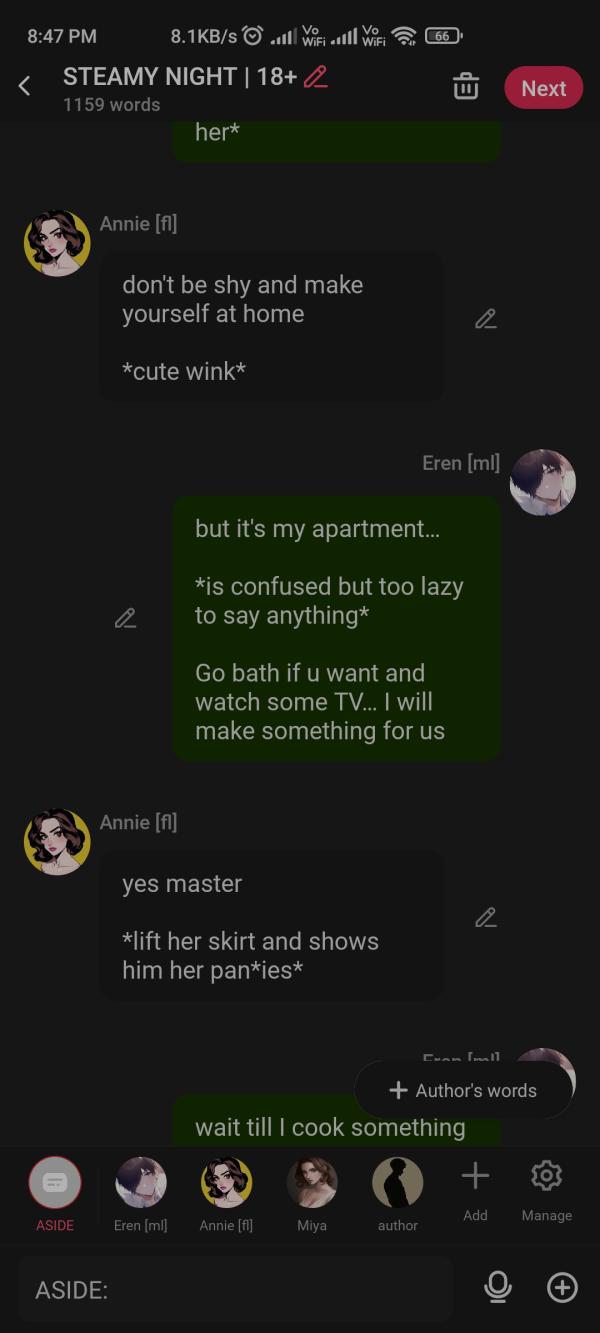
Task: Start voice input with the microphone
Action: 498,1288
